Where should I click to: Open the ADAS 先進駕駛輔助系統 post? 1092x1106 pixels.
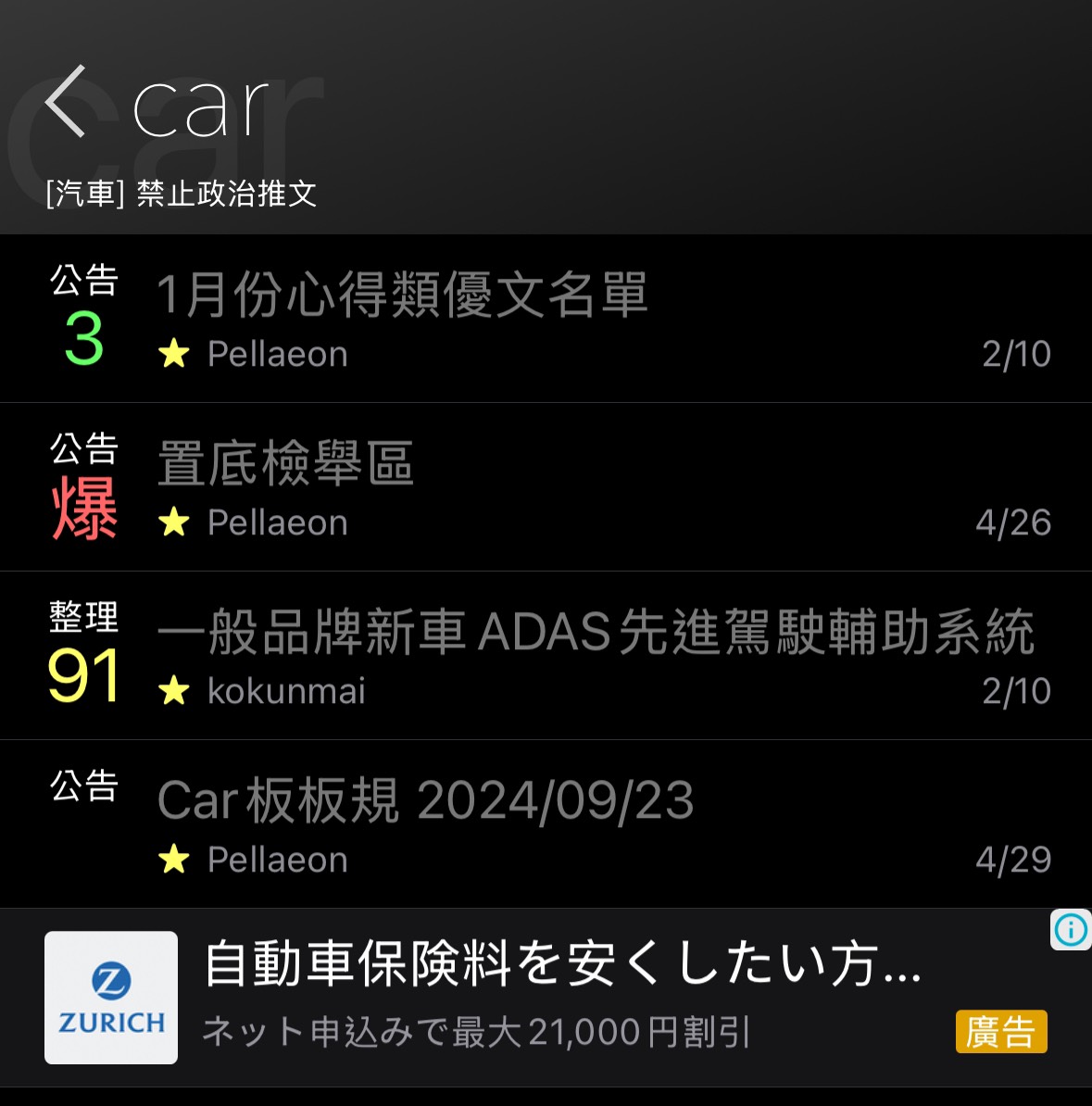(595, 633)
